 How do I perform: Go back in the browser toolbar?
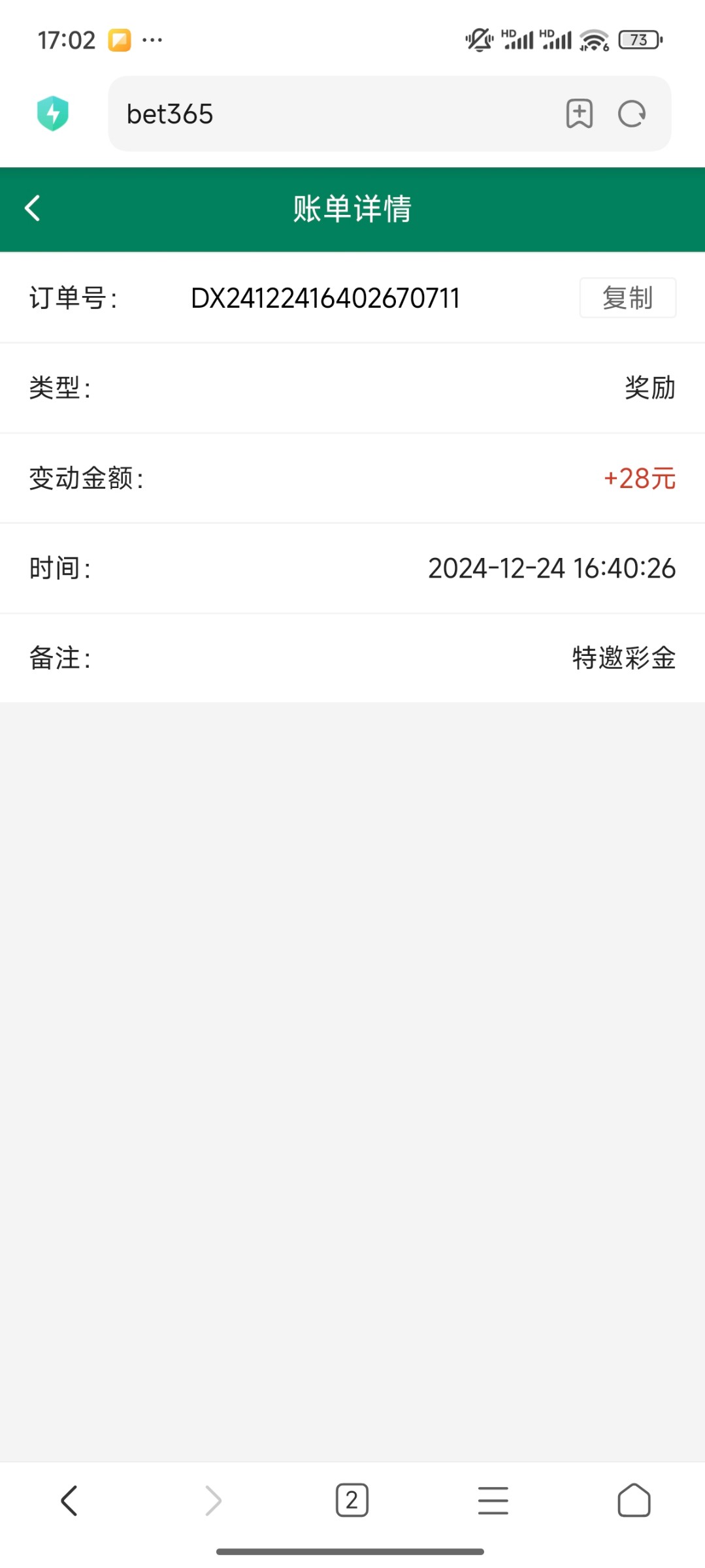tap(69, 1500)
